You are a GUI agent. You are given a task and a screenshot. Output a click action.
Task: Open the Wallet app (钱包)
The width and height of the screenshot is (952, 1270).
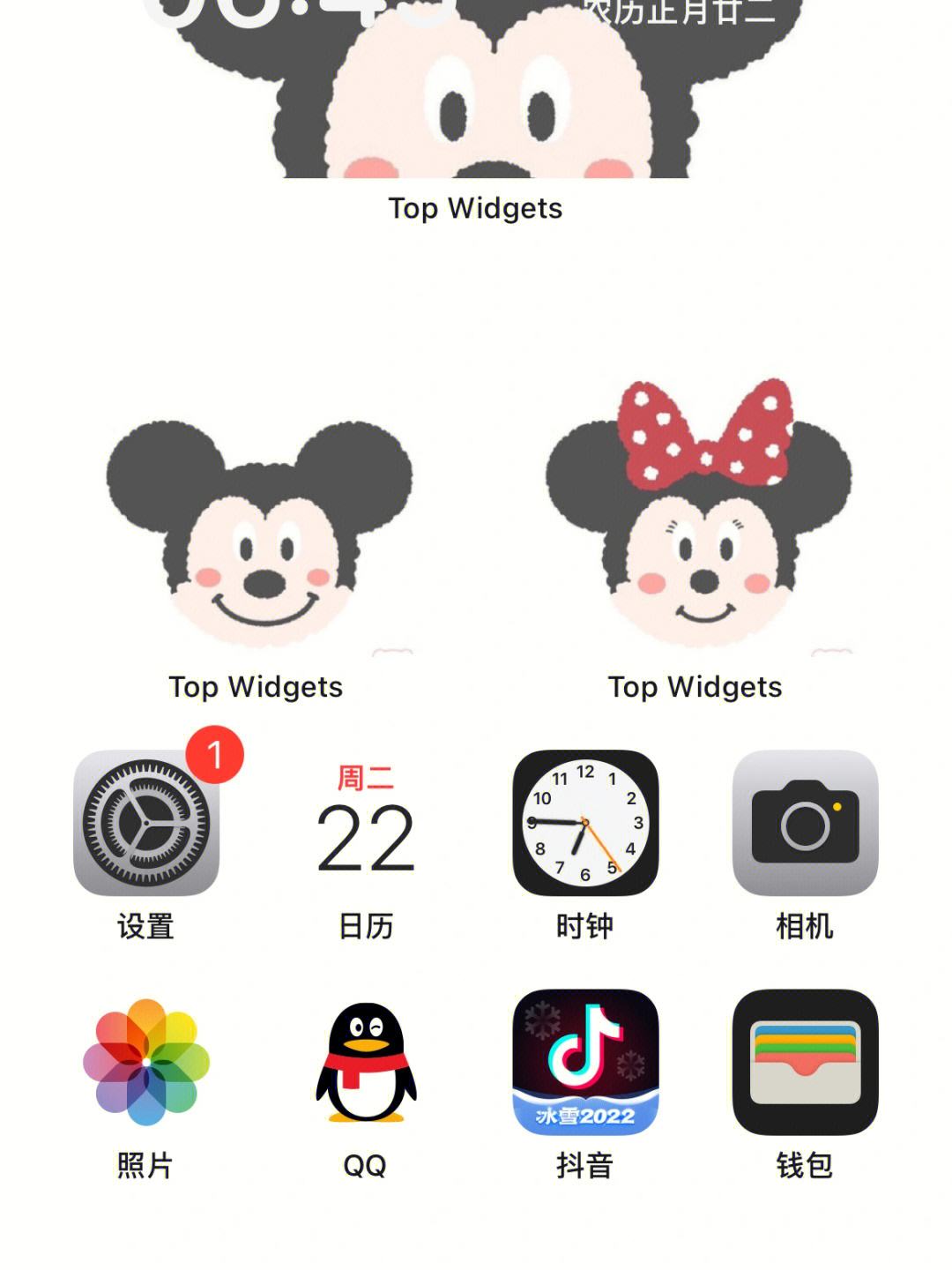805,1062
